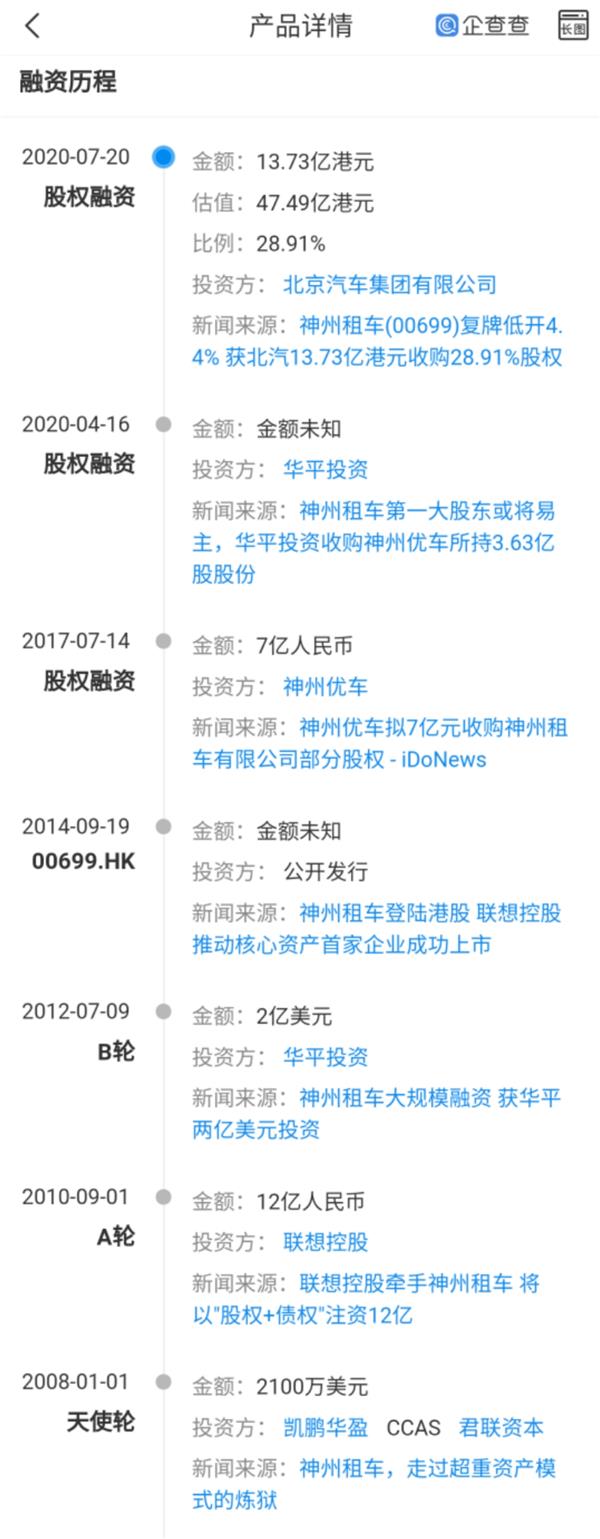Open investor 联想控股
The width and height of the screenshot is (600, 1539).
tap(326, 1243)
